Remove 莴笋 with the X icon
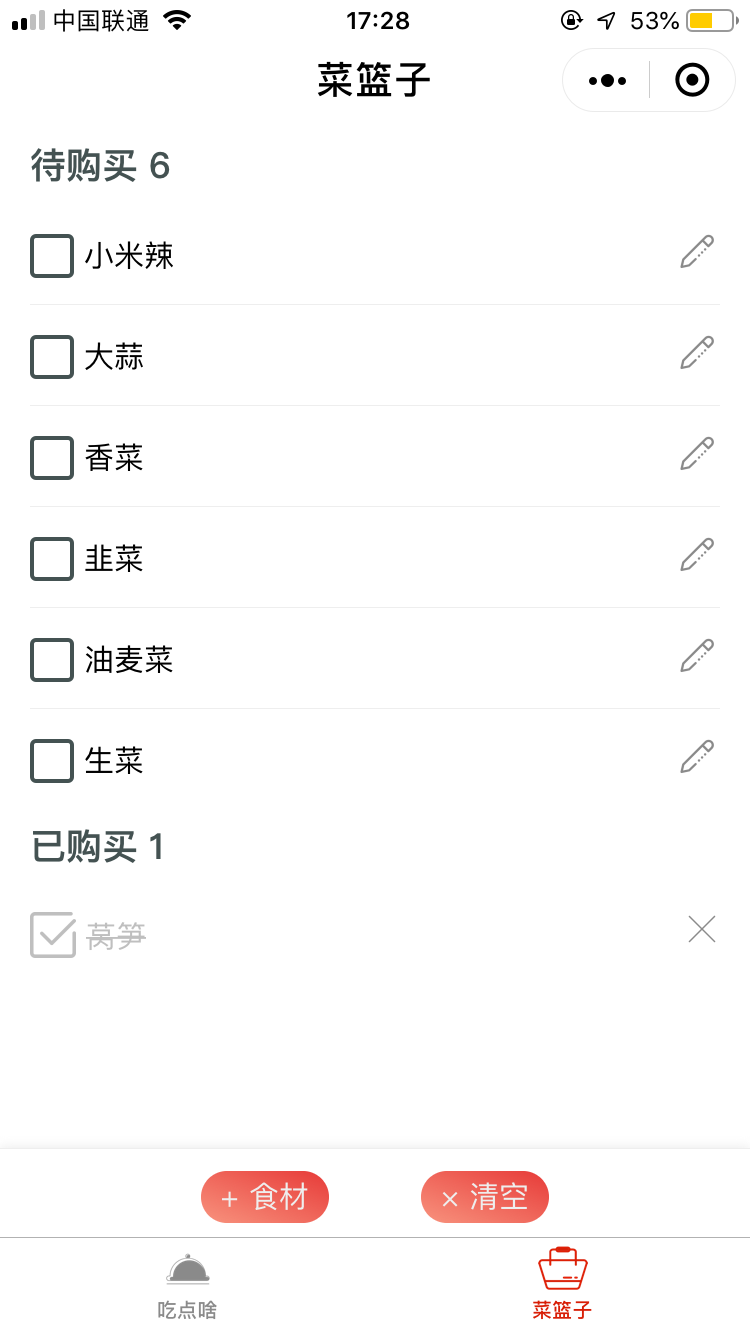 pos(702,930)
